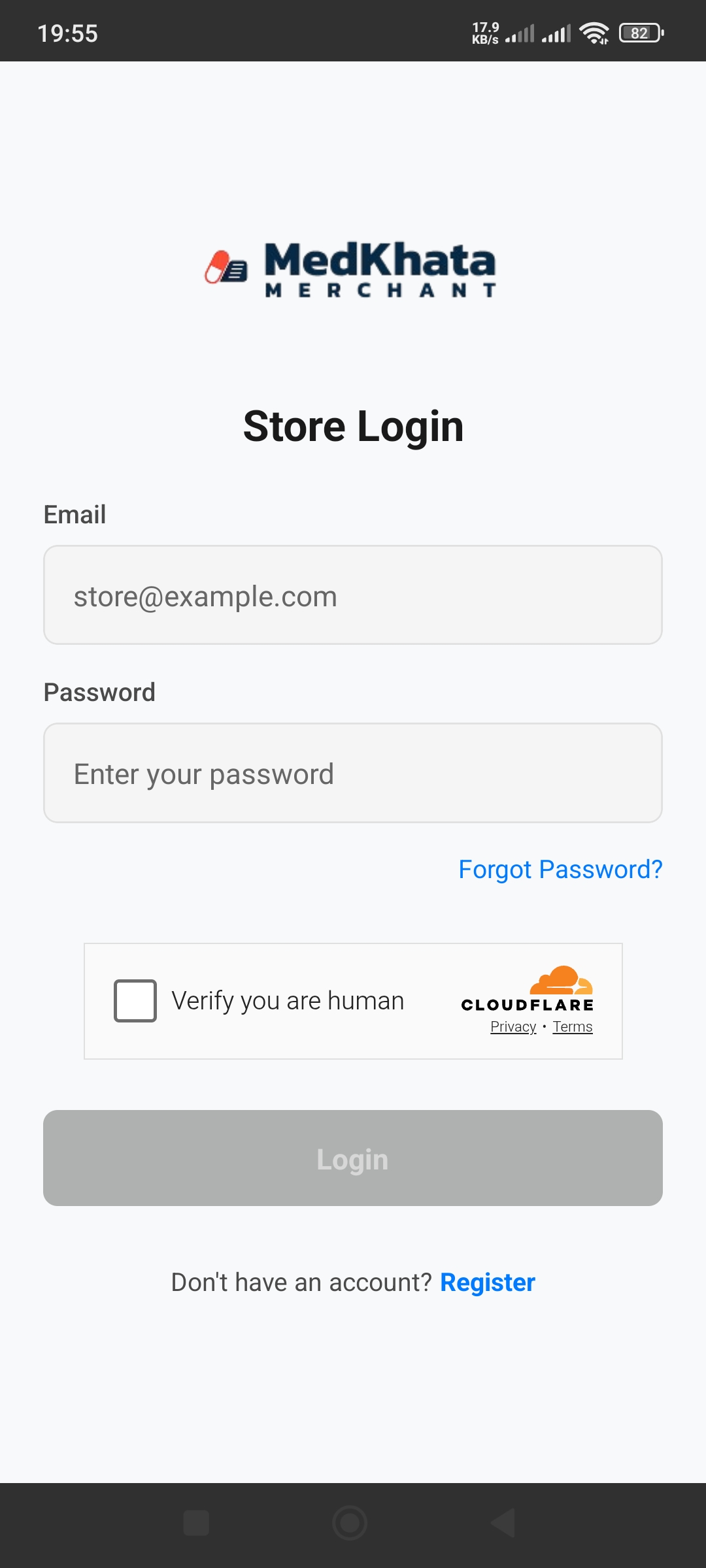Viewport: 706px width, 1568px height.
Task: Click the Store Login heading
Action: [x=353, y=425]
